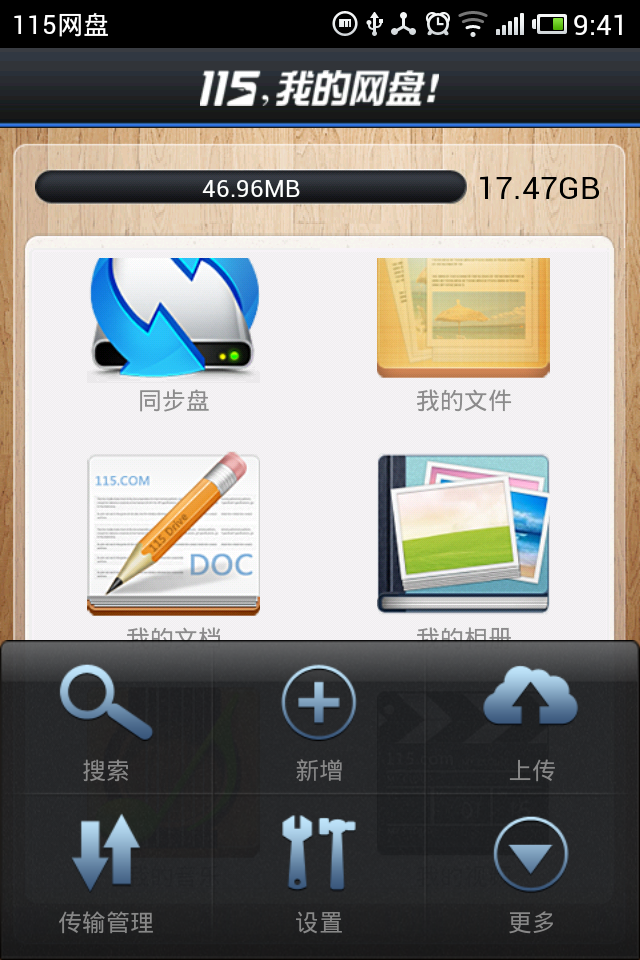Open 我的相册 photo album
Image resolution: width=640 pixels, height=960 pixels.
coord(463,535)
